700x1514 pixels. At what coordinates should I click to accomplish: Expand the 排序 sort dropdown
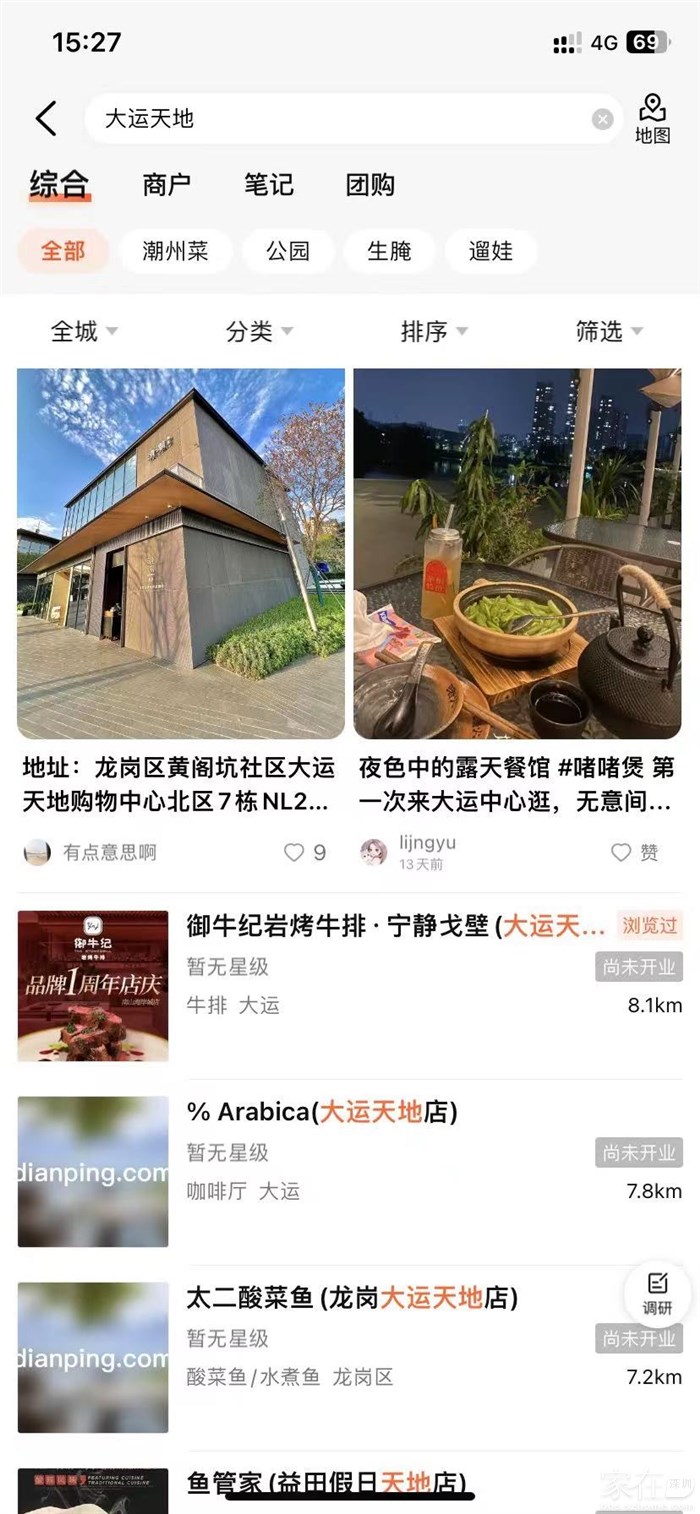434,331
